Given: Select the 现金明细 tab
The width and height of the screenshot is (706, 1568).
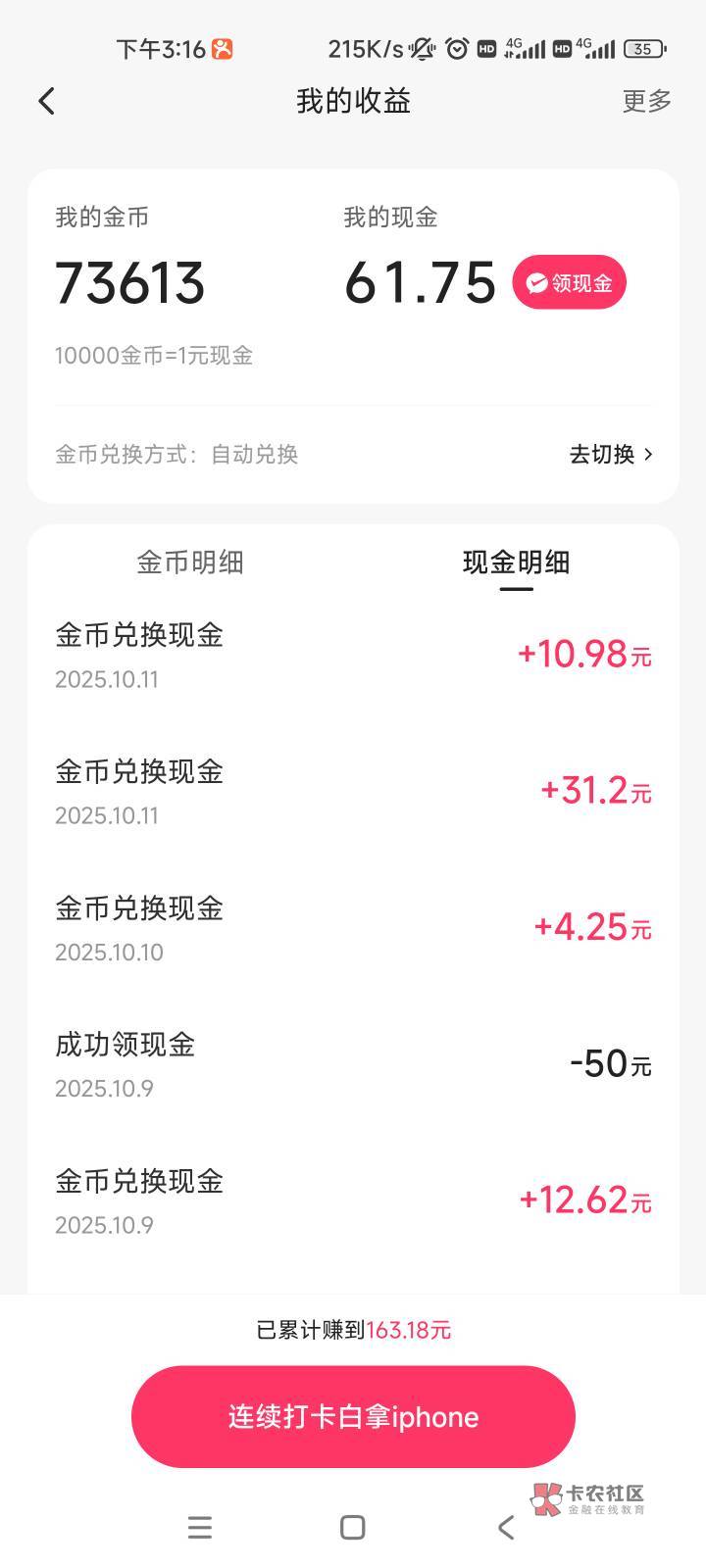Looking at the screenshot, I should (516, 563).
